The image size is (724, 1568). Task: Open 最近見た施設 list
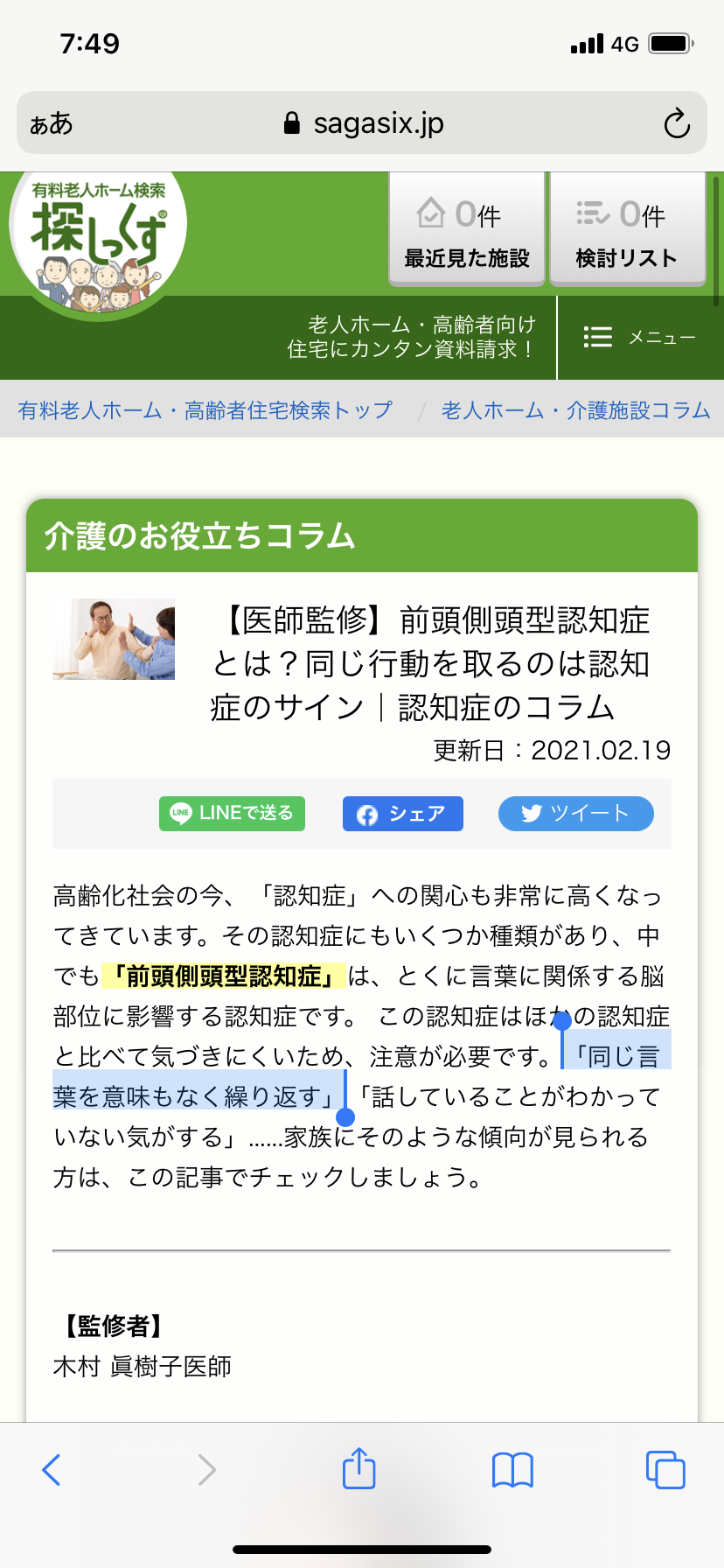pos(467,230)
